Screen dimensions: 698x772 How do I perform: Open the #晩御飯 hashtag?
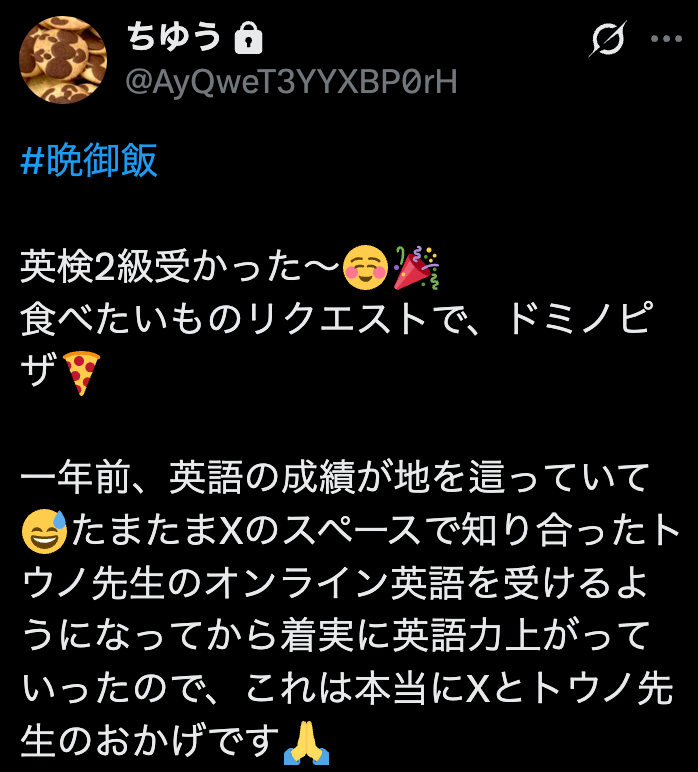pos(89,160)
